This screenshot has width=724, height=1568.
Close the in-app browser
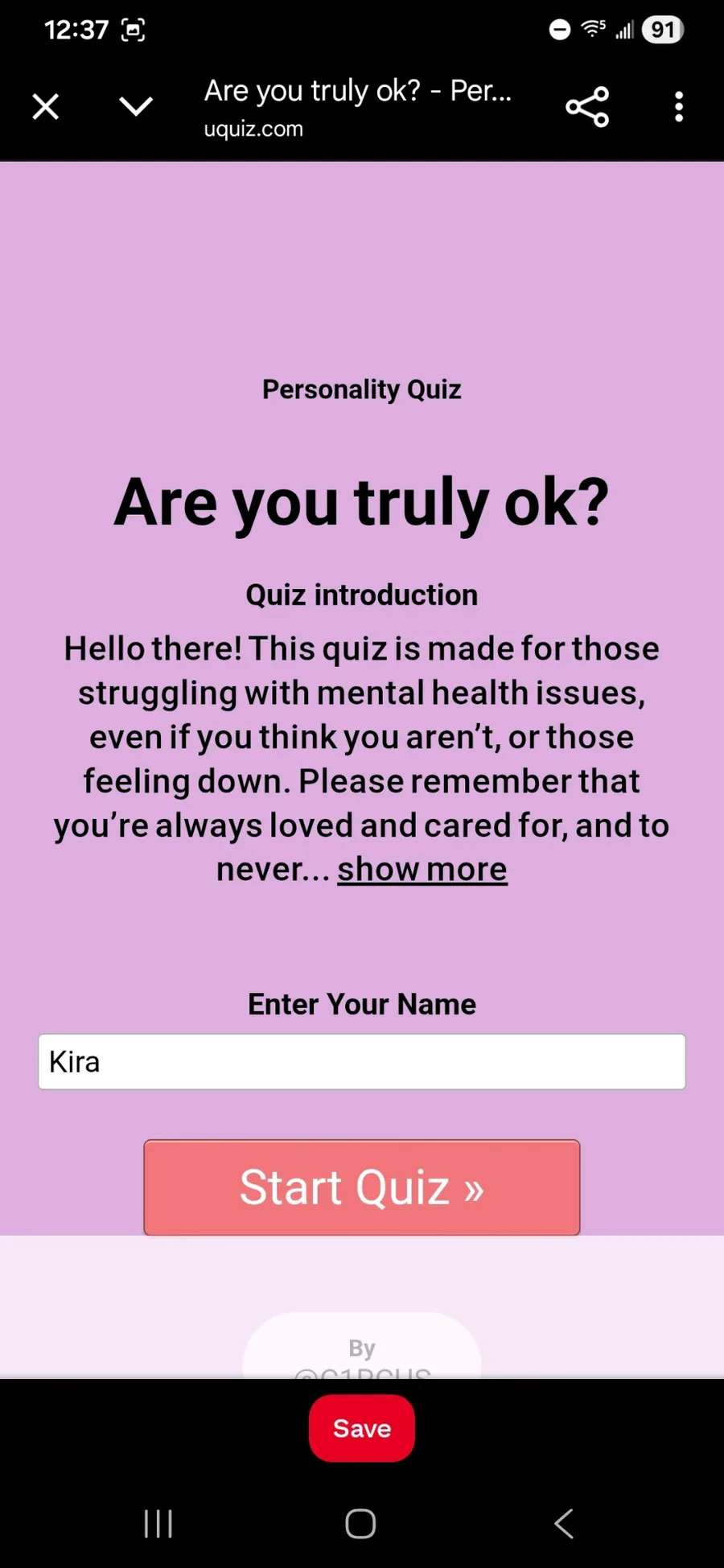coord(46,106)
